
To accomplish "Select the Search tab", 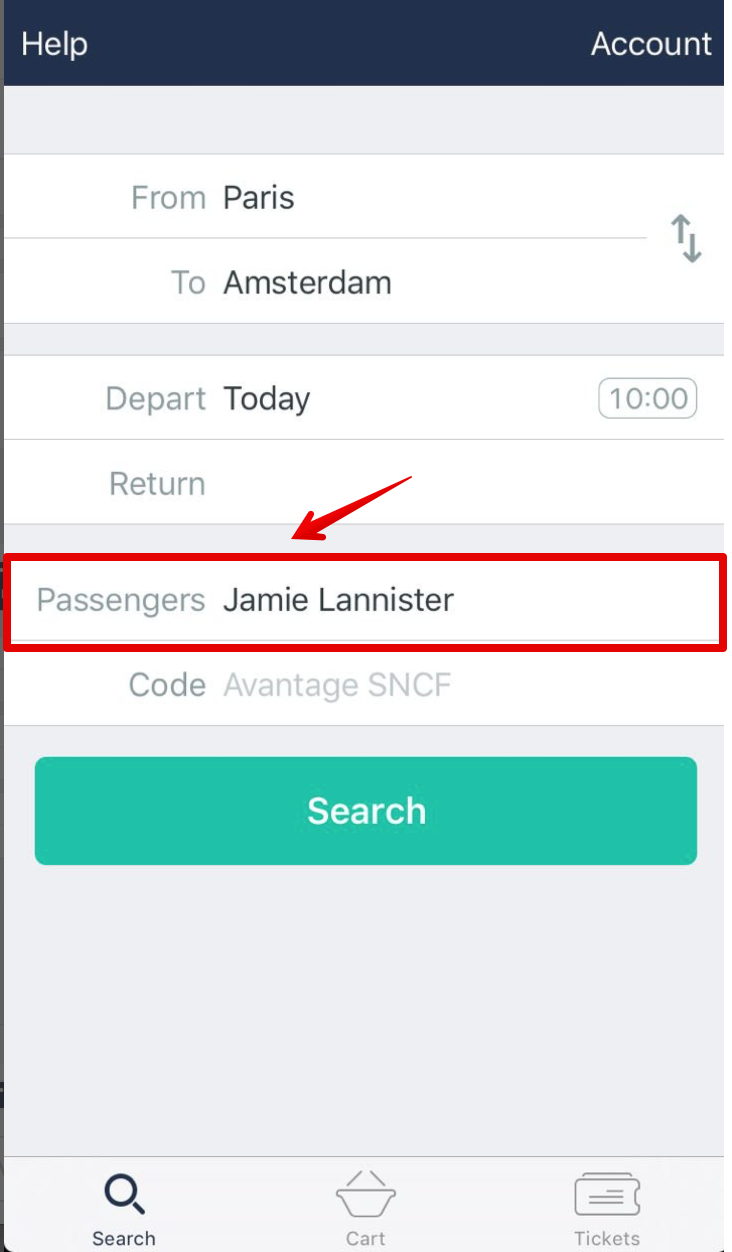I will coord(124,1207).
